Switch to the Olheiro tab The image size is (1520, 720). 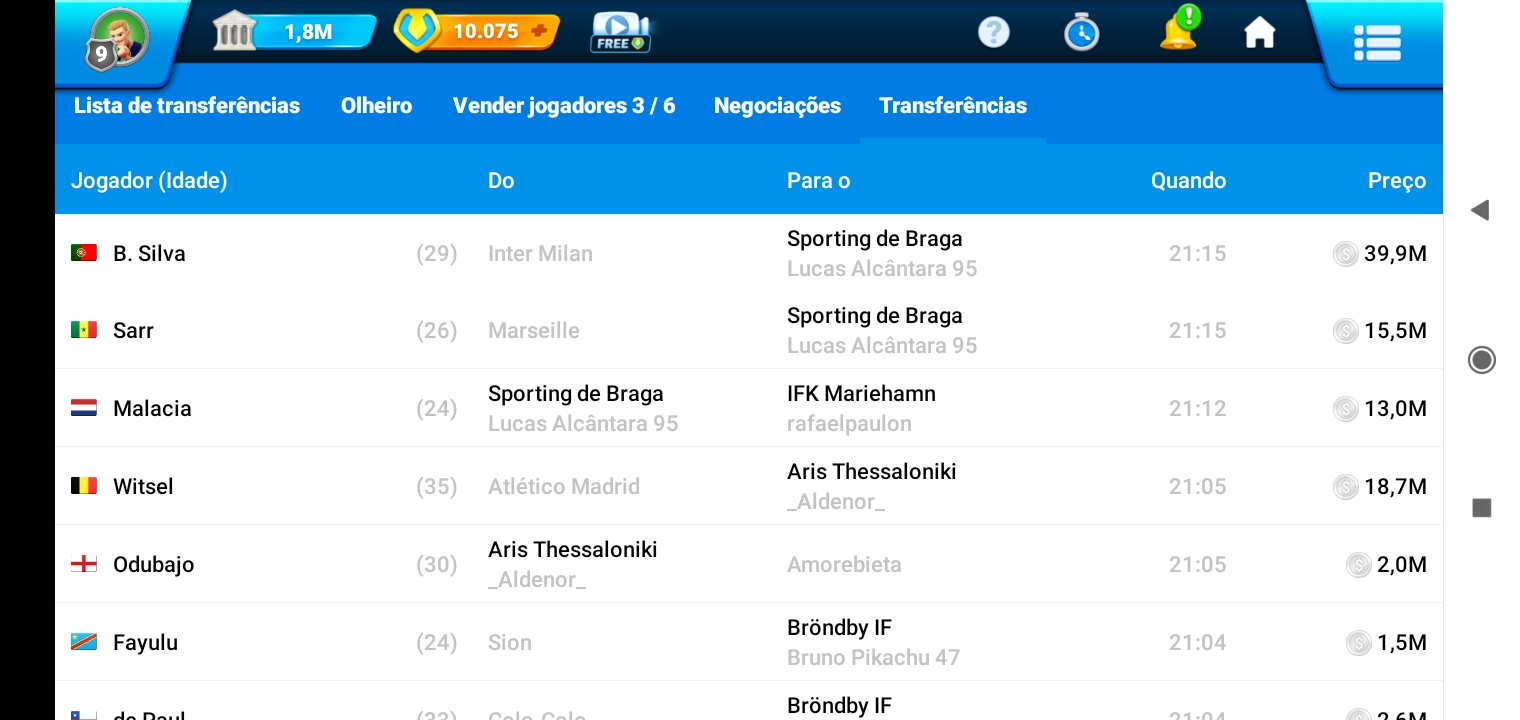pos(376,106)
